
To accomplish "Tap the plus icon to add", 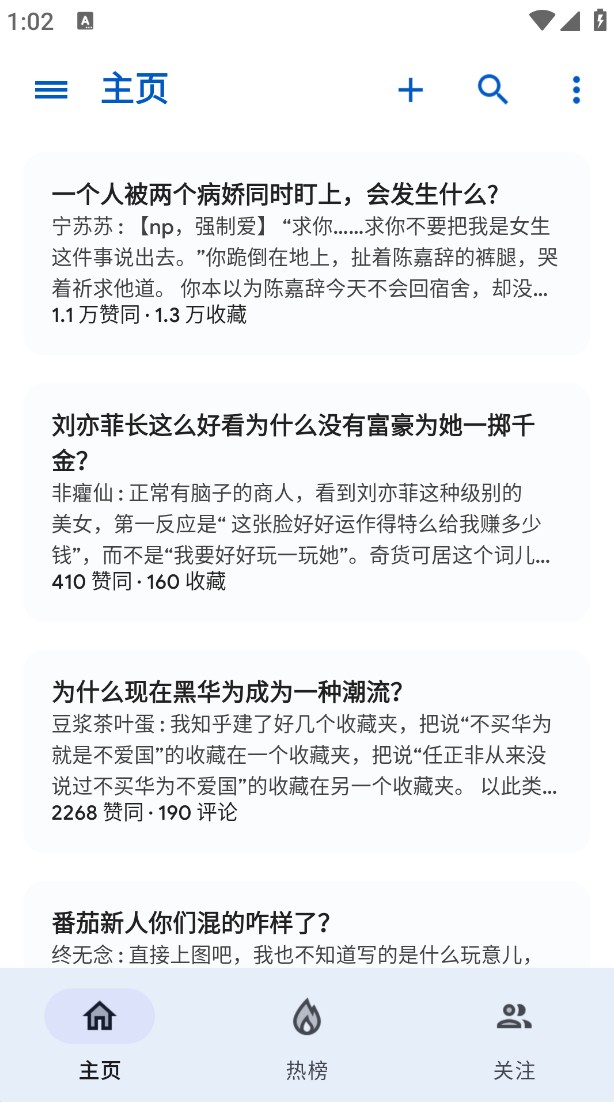I will point(410,90).
